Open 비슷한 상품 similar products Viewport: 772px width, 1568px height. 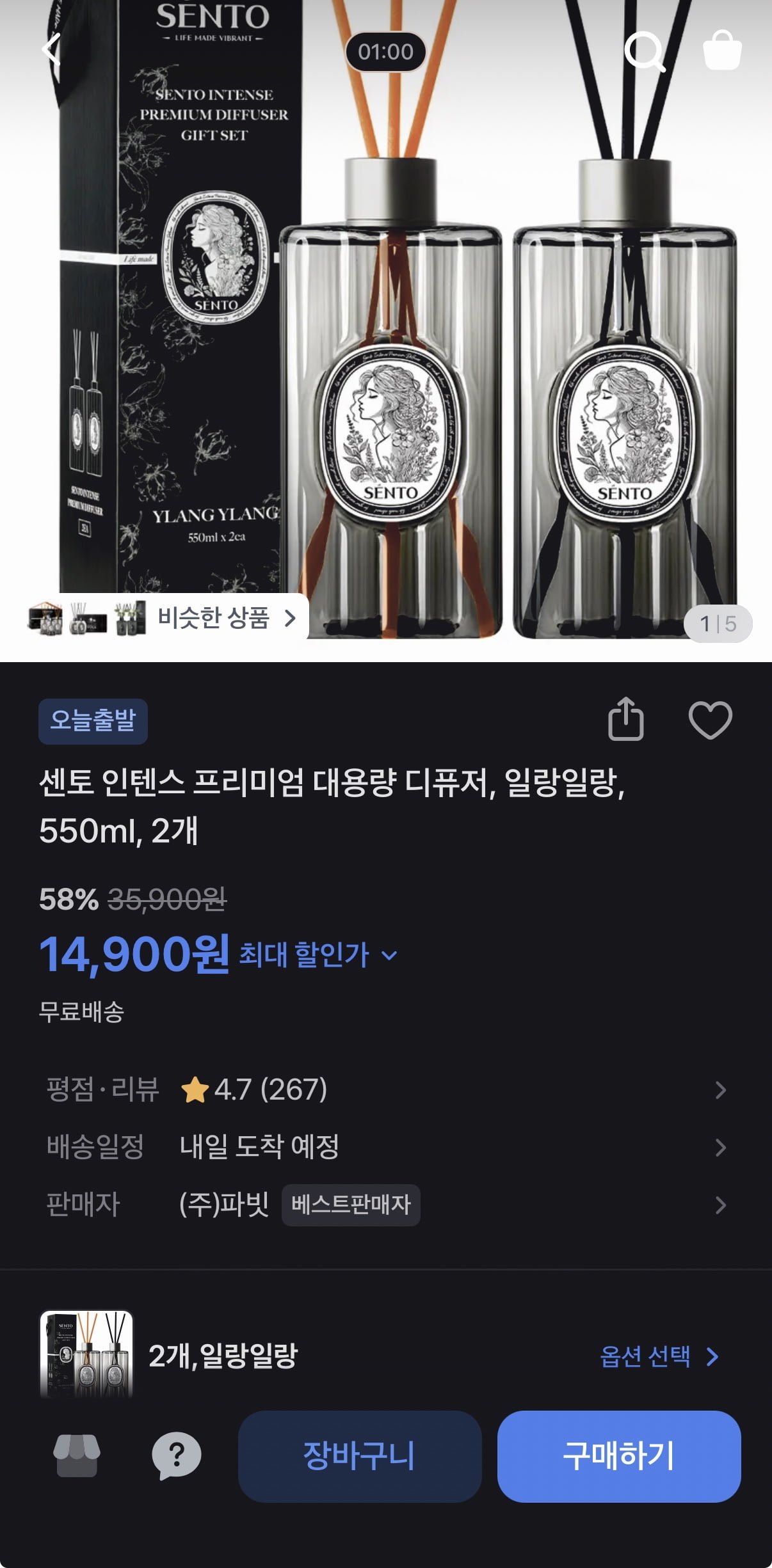pyautogui.click(x=213, y=618)
